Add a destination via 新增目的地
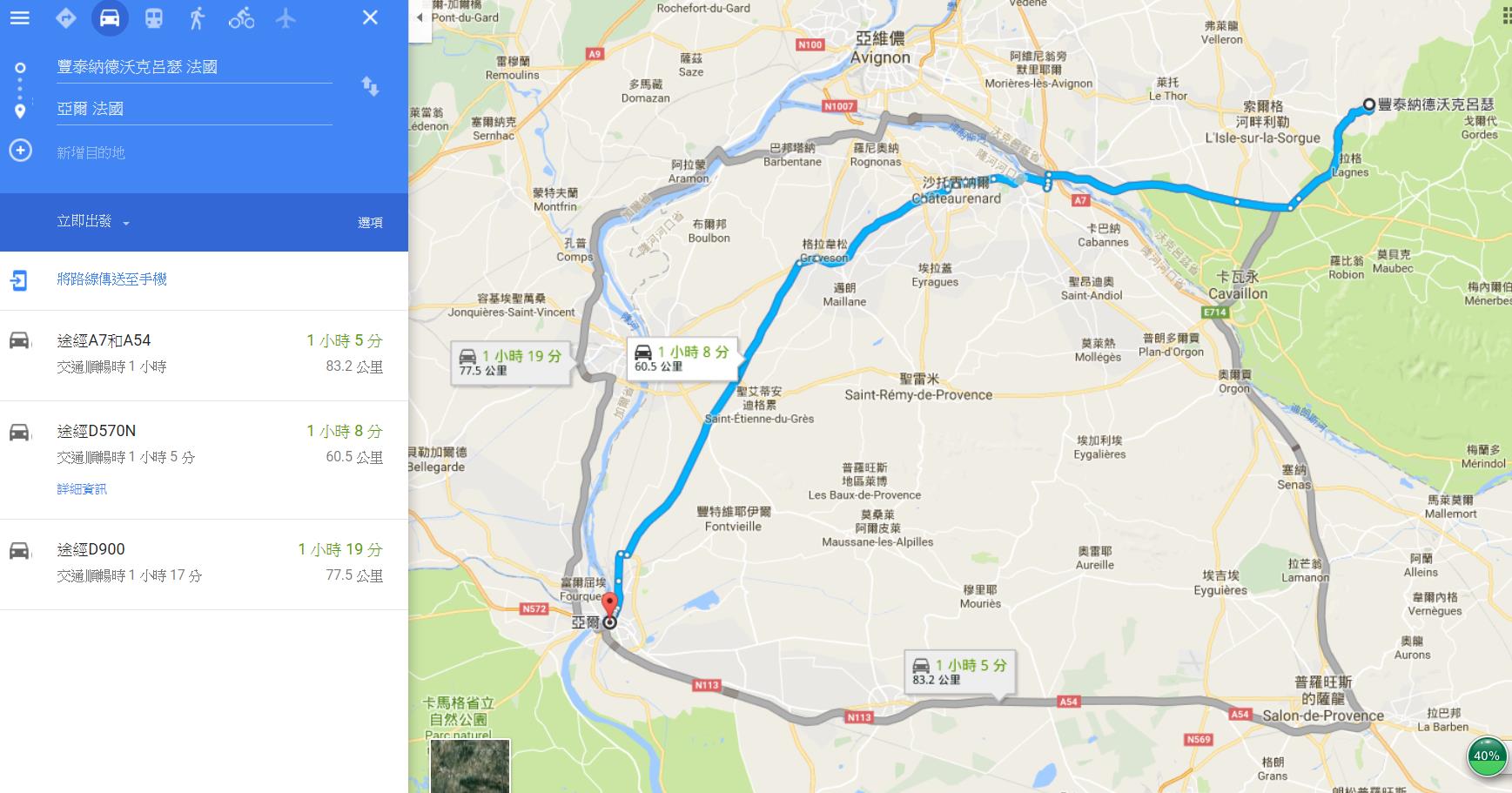Image resolution: width=1512 pixels, height=793 pixels. 91,152
